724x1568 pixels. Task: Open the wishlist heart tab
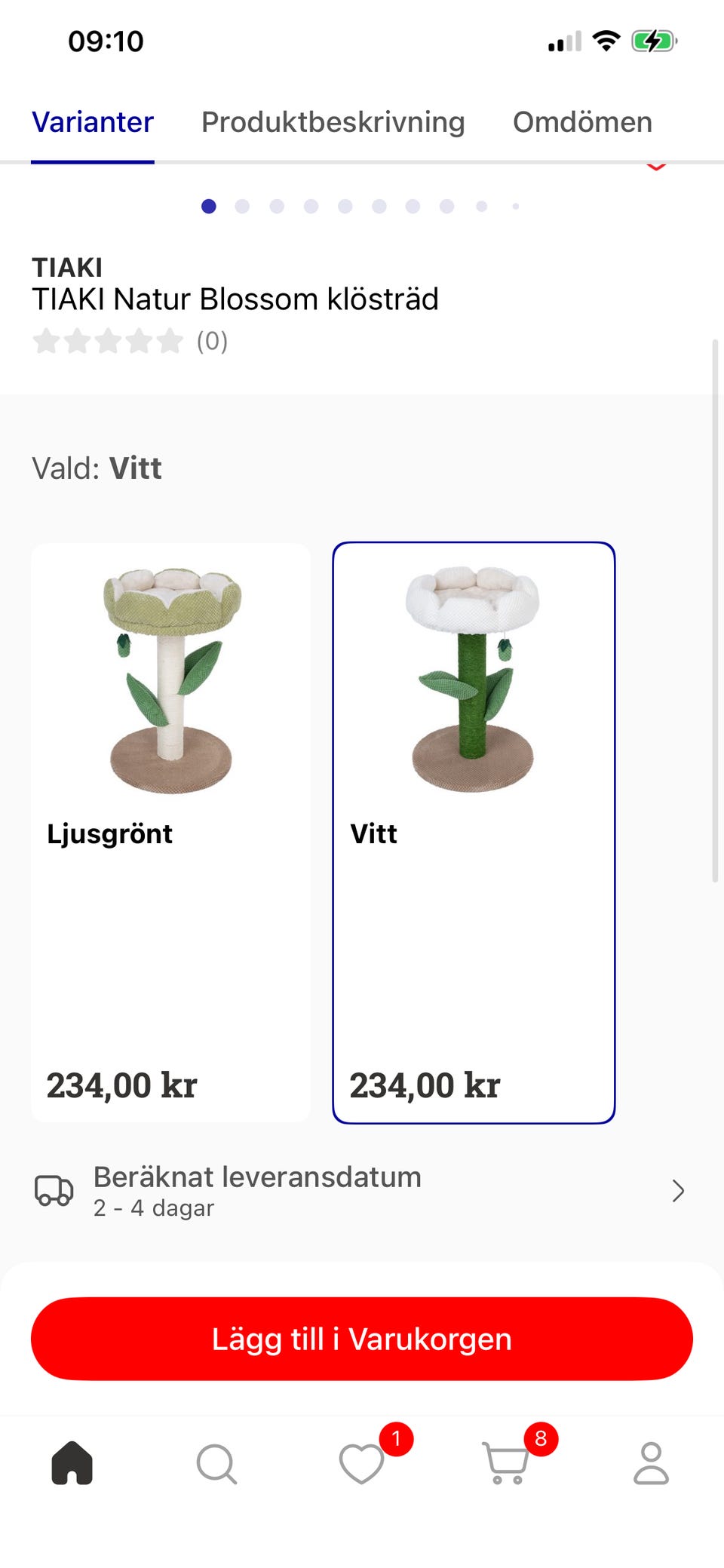[362, 1463]
